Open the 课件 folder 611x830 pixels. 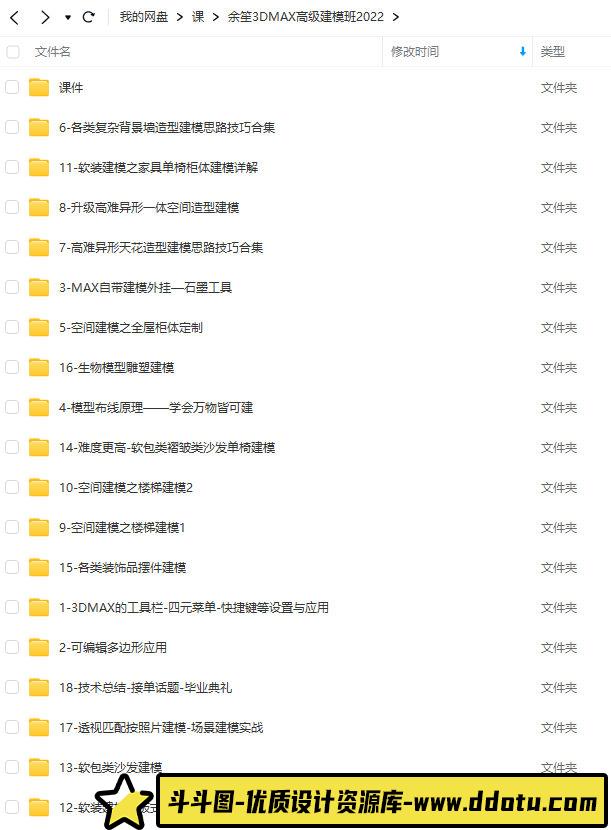pos(71,87)
